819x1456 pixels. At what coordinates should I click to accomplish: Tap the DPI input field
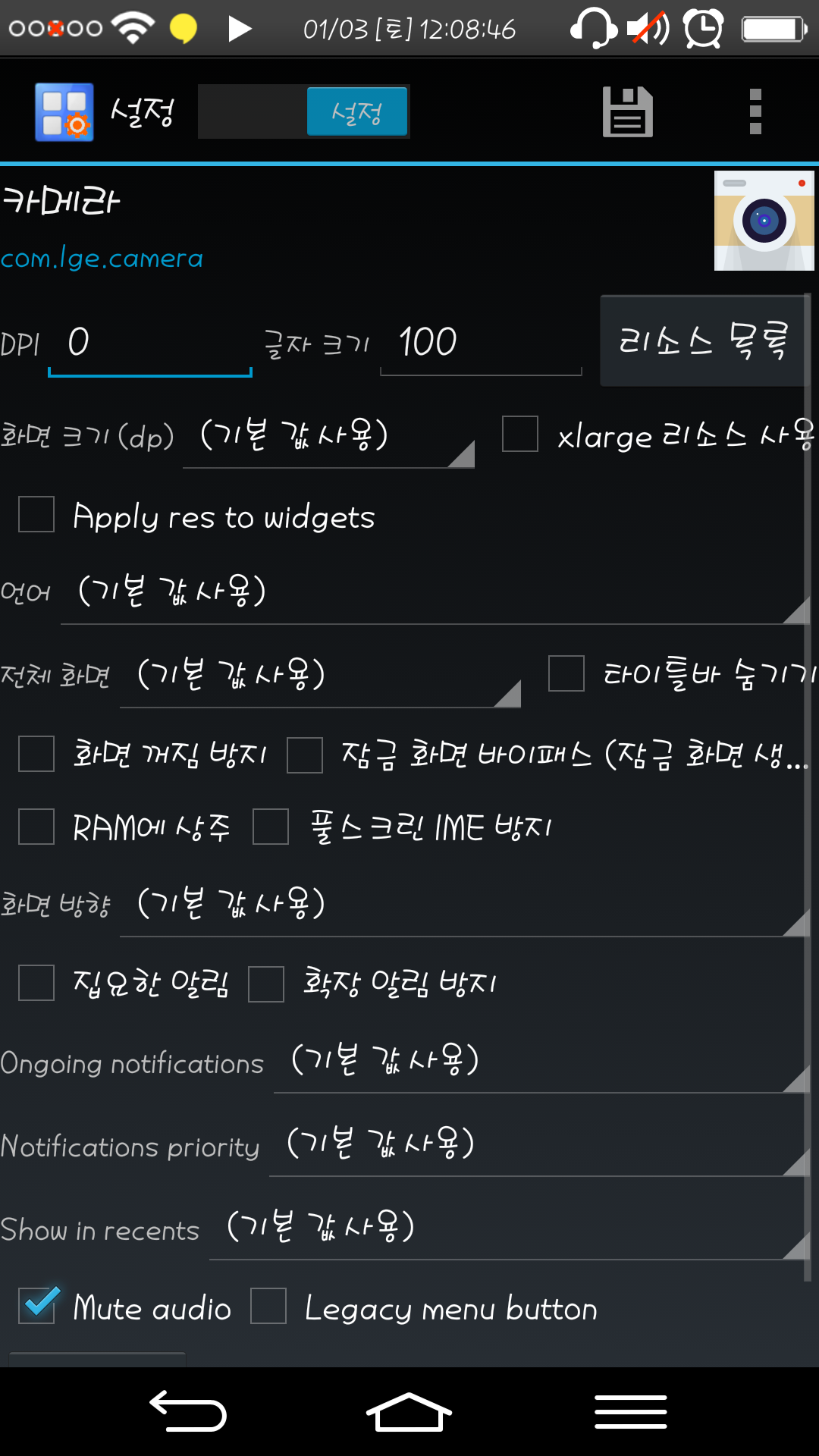pos(150,343)
